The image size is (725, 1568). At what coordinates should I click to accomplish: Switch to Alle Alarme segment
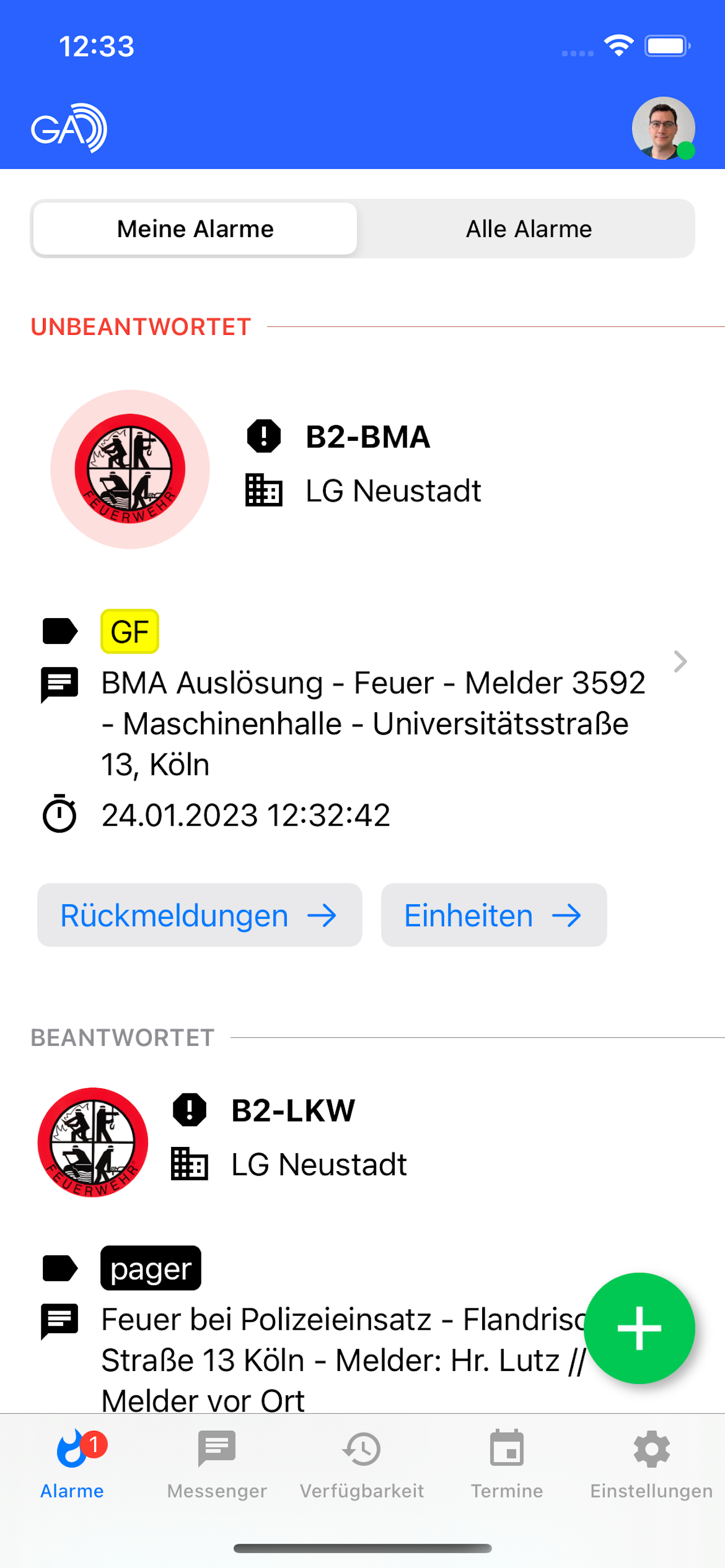(528, 229)
